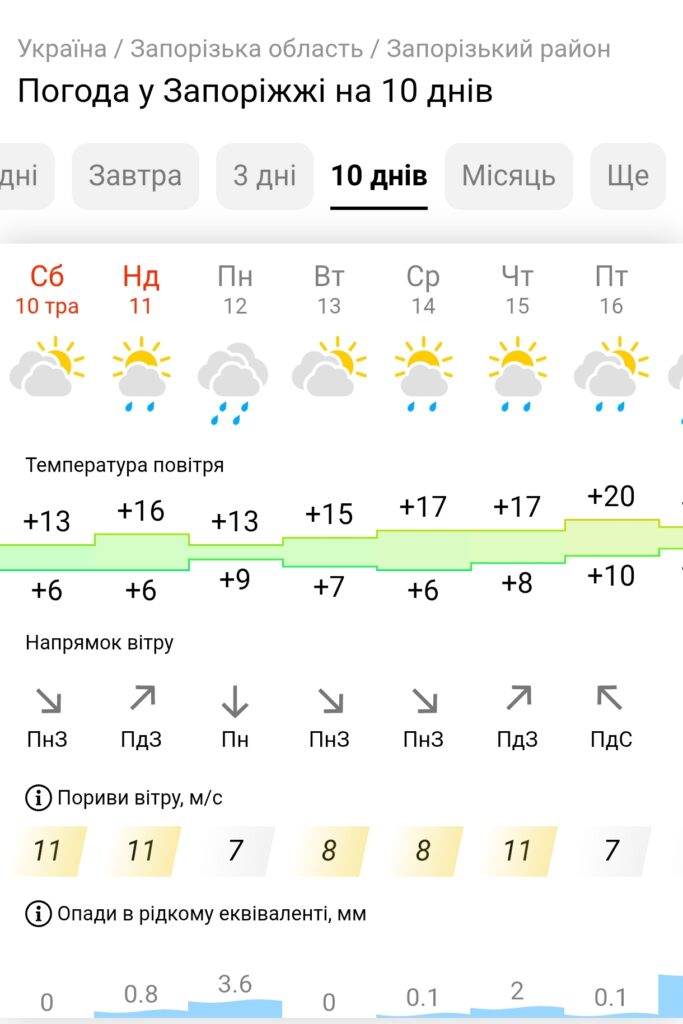Open info icon near Опади в рідкому еквіваленті
The image size is (683, 1024).
pos(38,913)
